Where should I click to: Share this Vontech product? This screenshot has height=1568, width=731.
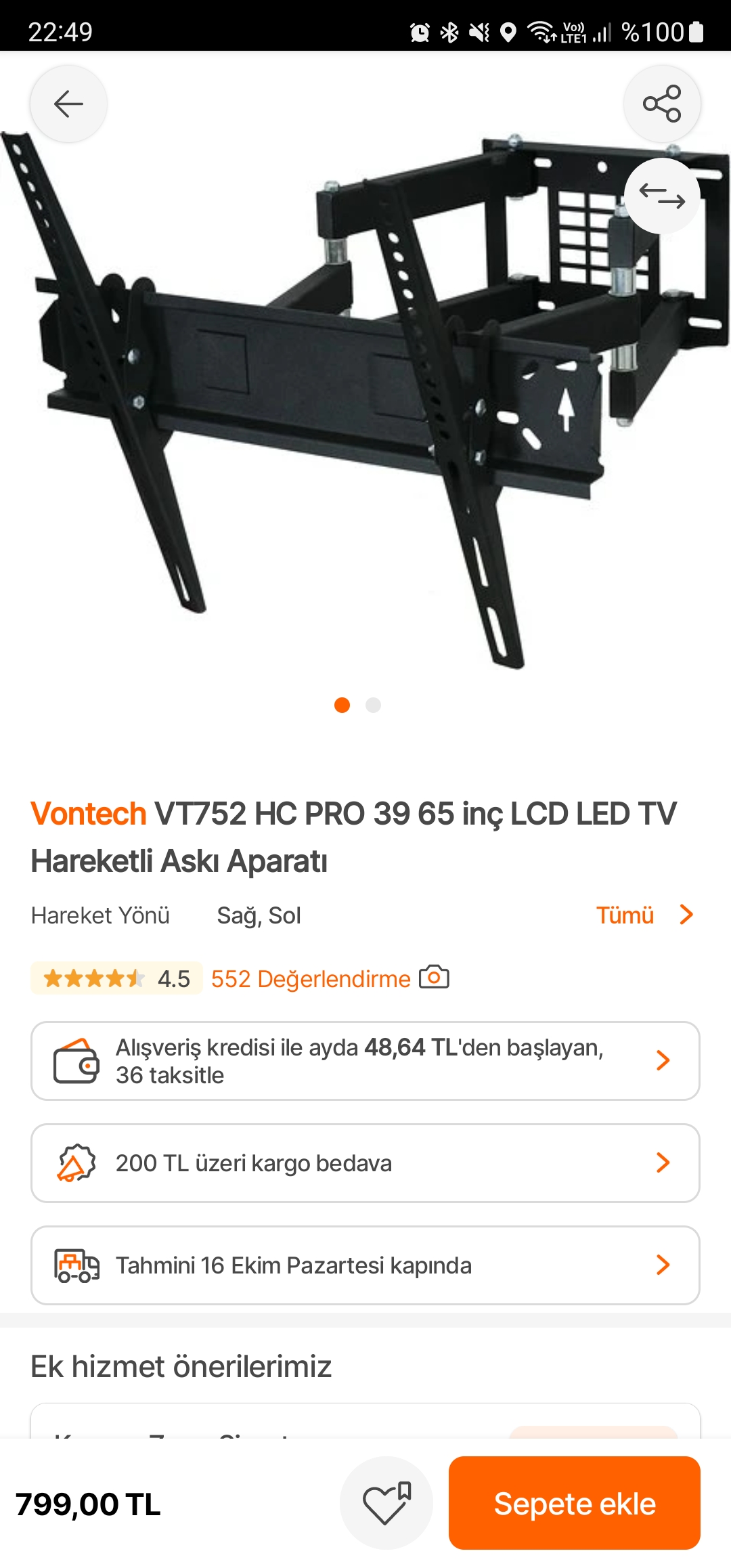tap(661, 104)
